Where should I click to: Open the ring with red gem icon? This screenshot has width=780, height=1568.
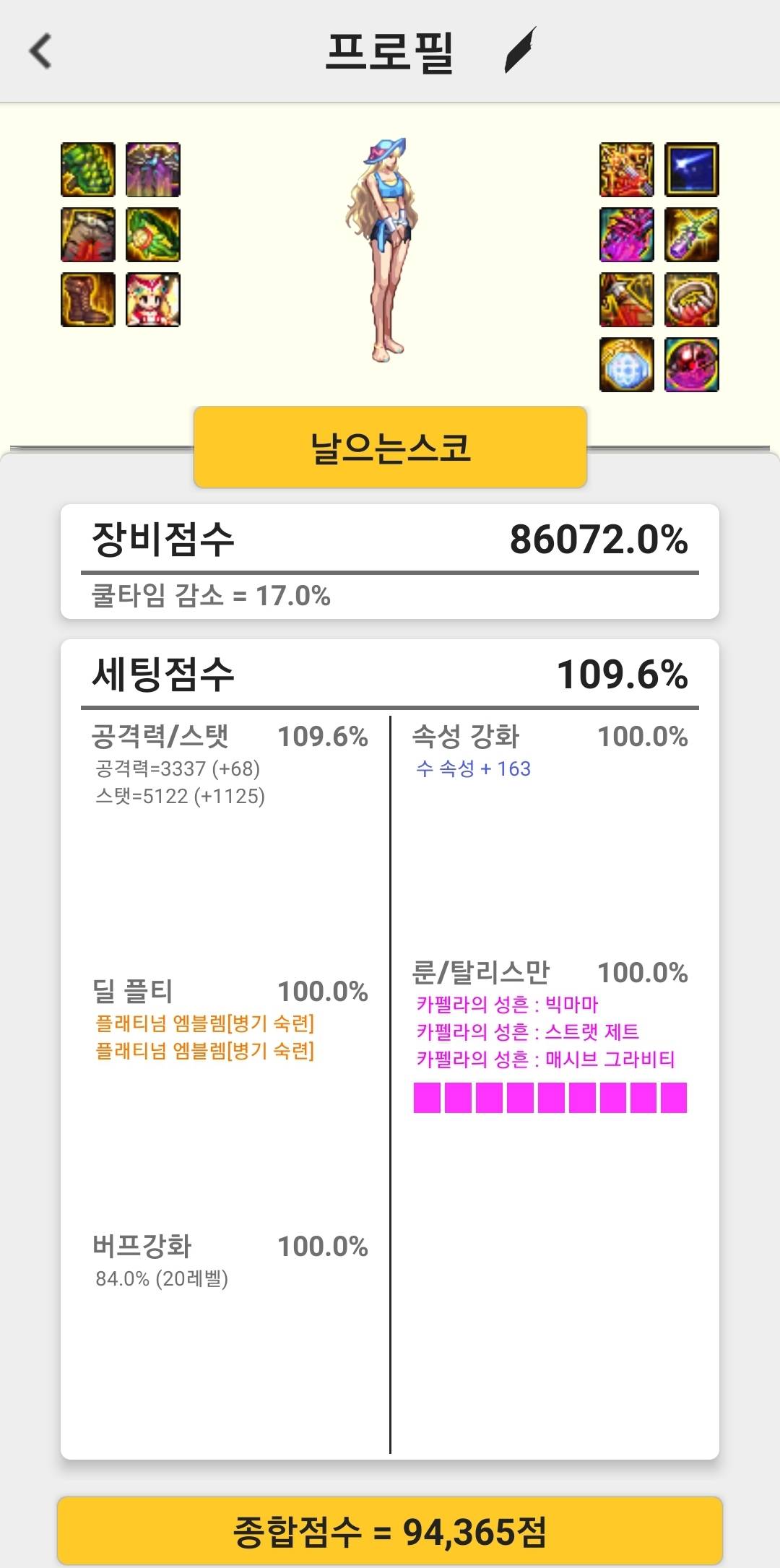point(692,300)
